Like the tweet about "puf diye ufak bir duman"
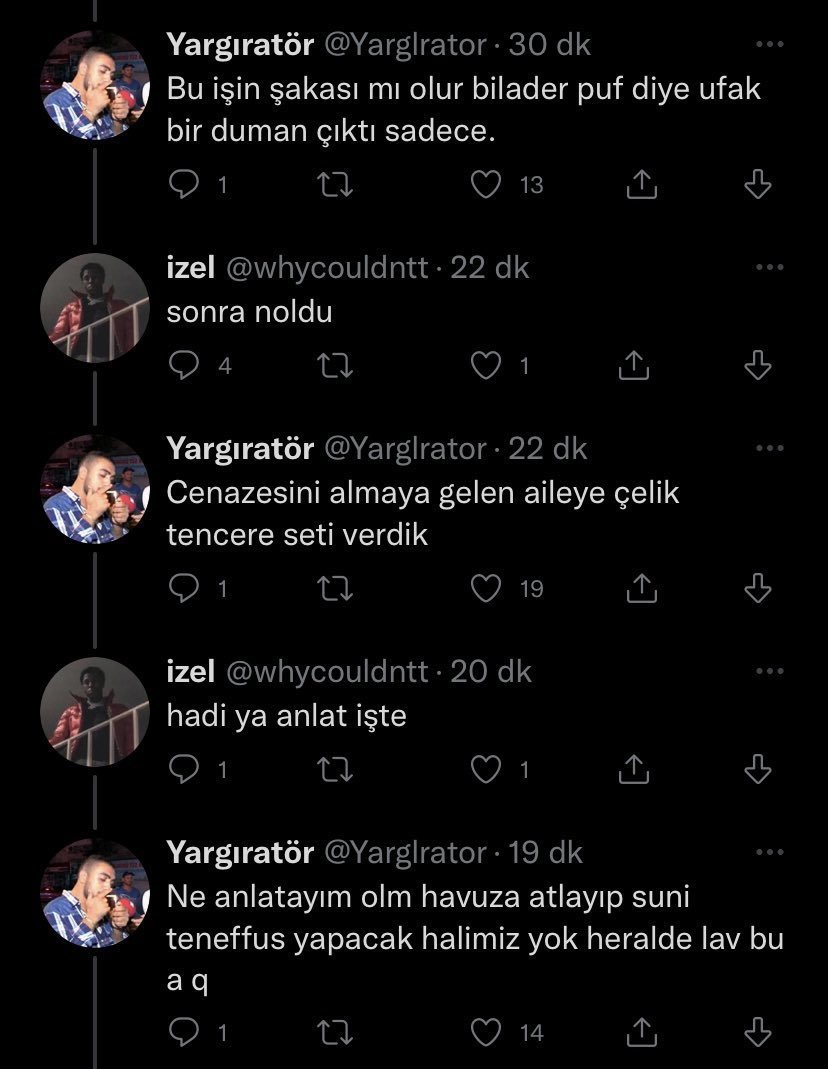This screenshot has width=828, height=1069. coord(486,185)
